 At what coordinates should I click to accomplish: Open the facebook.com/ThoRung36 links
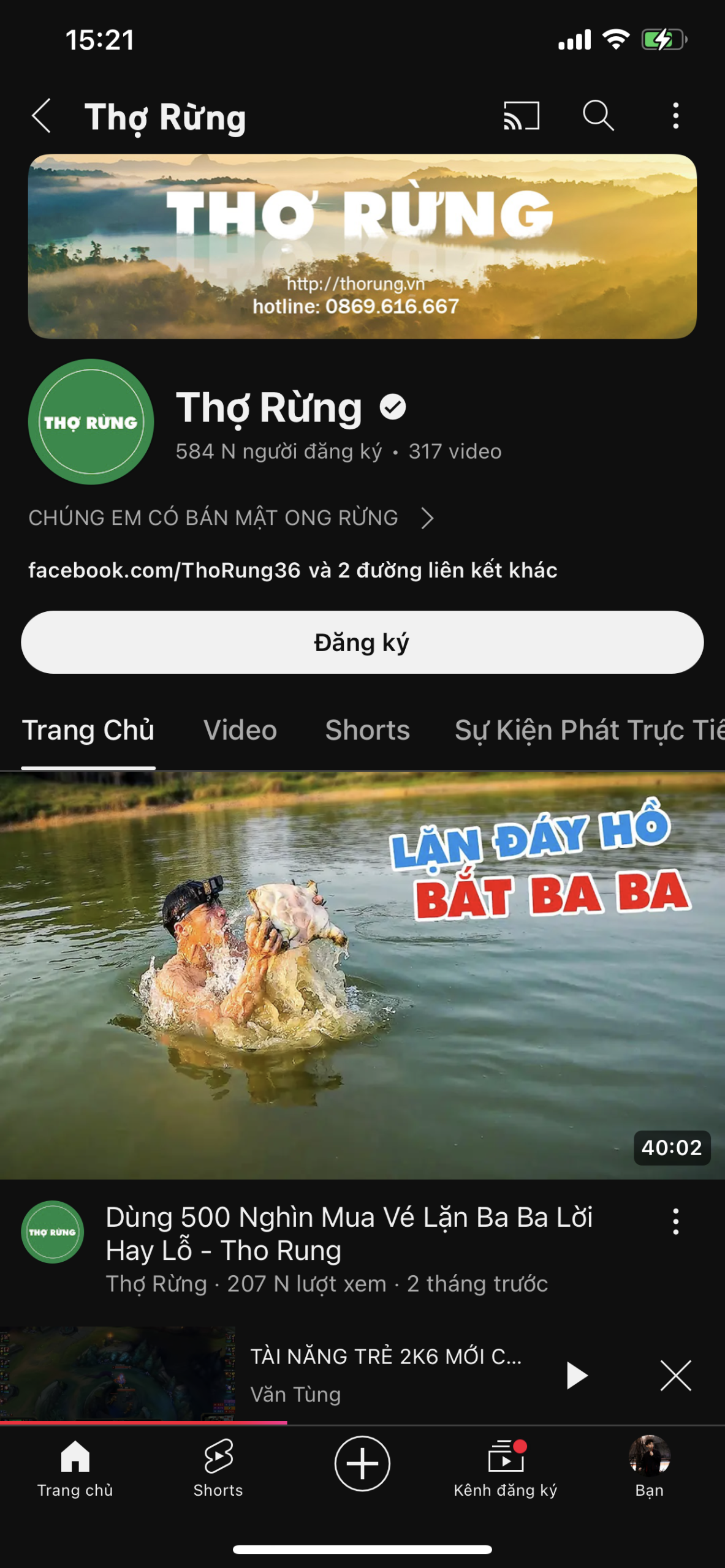292,570
